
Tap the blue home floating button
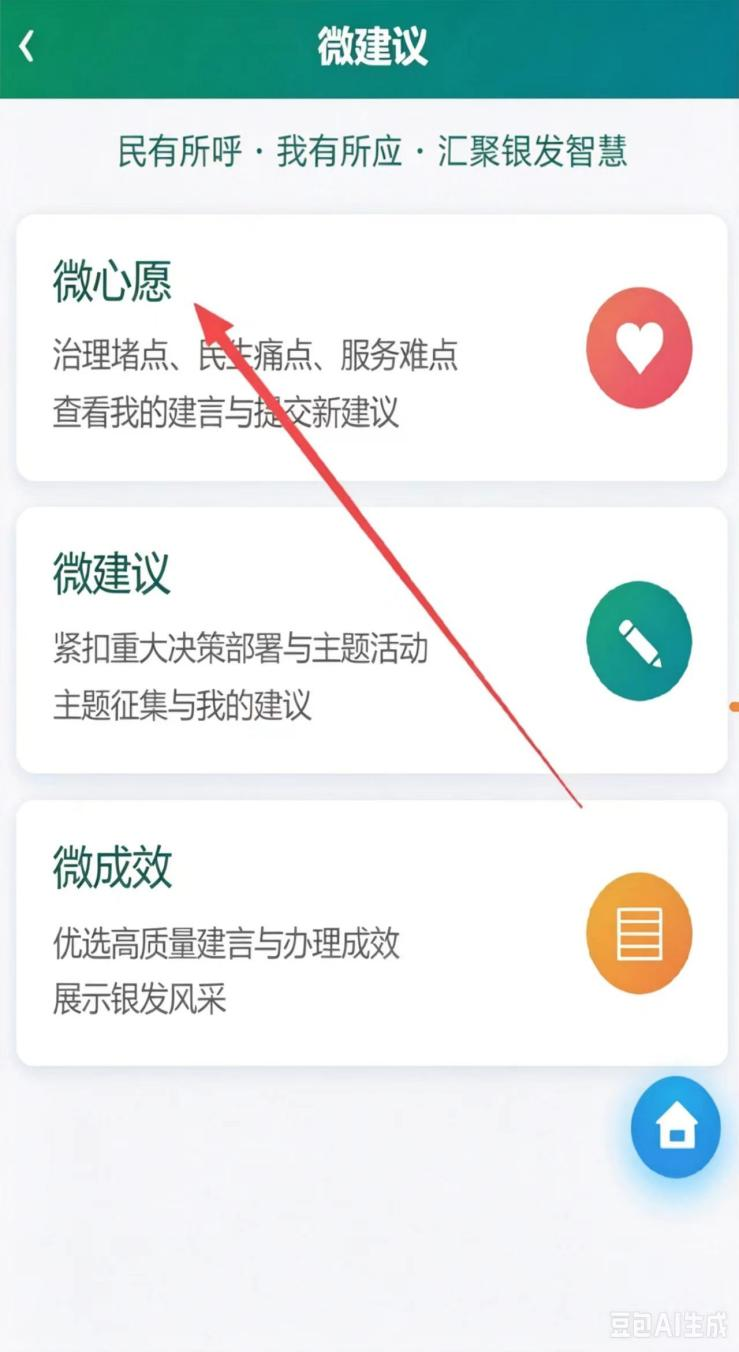pyautogui.click(x=675, y=1127)
